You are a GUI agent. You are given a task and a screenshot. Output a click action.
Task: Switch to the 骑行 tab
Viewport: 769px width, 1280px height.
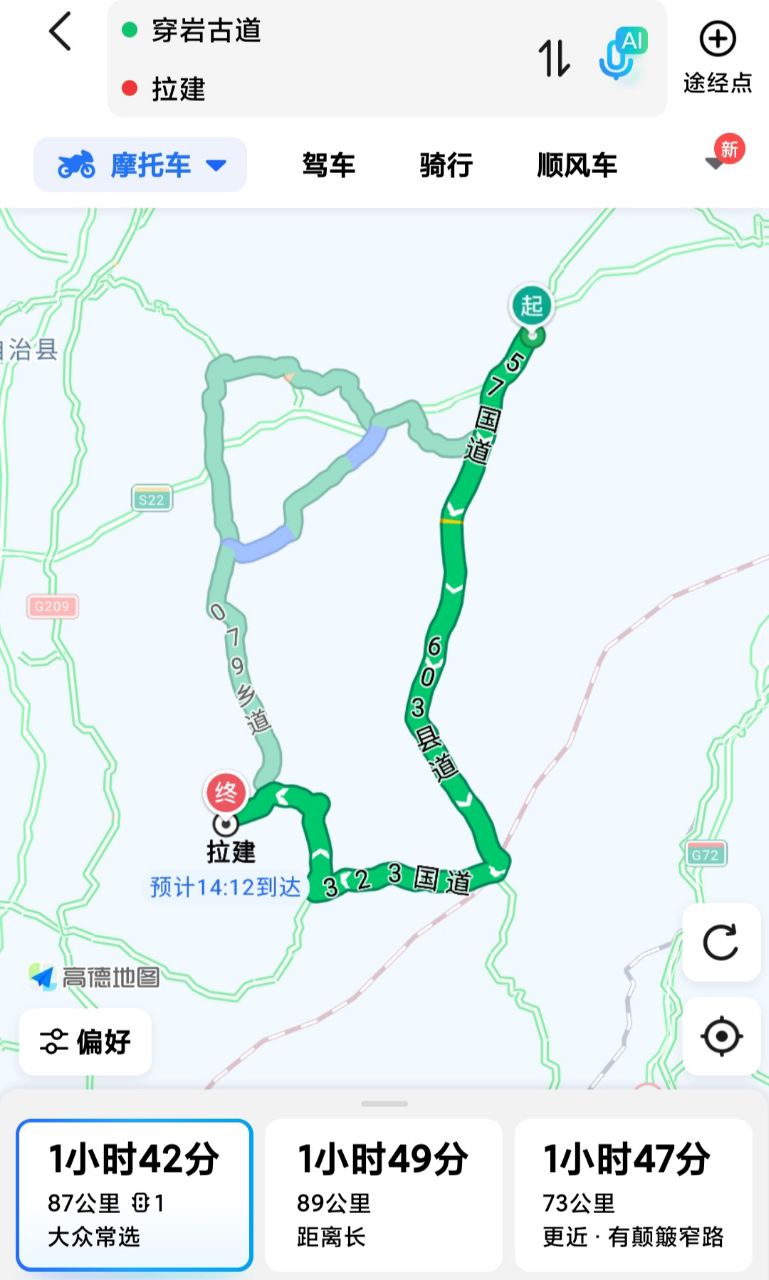point(445,165)
